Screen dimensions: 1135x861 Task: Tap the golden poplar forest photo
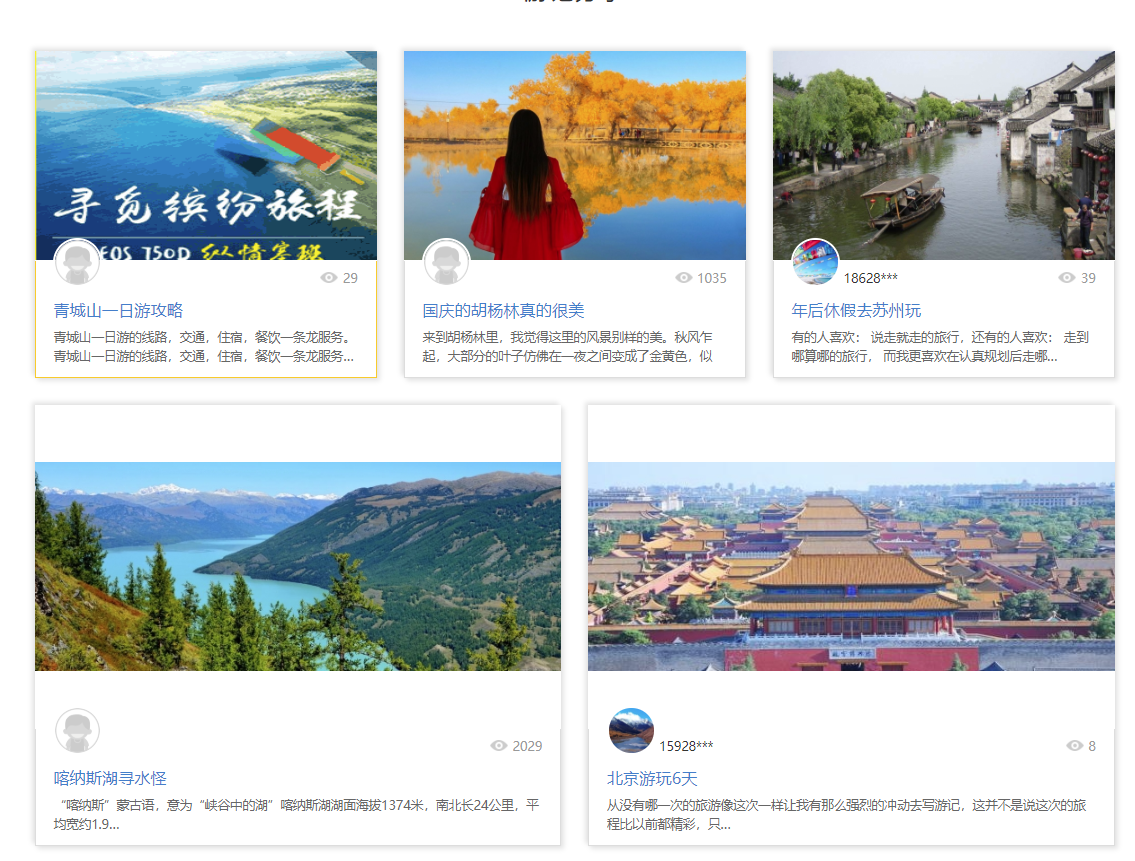point(575,155)
